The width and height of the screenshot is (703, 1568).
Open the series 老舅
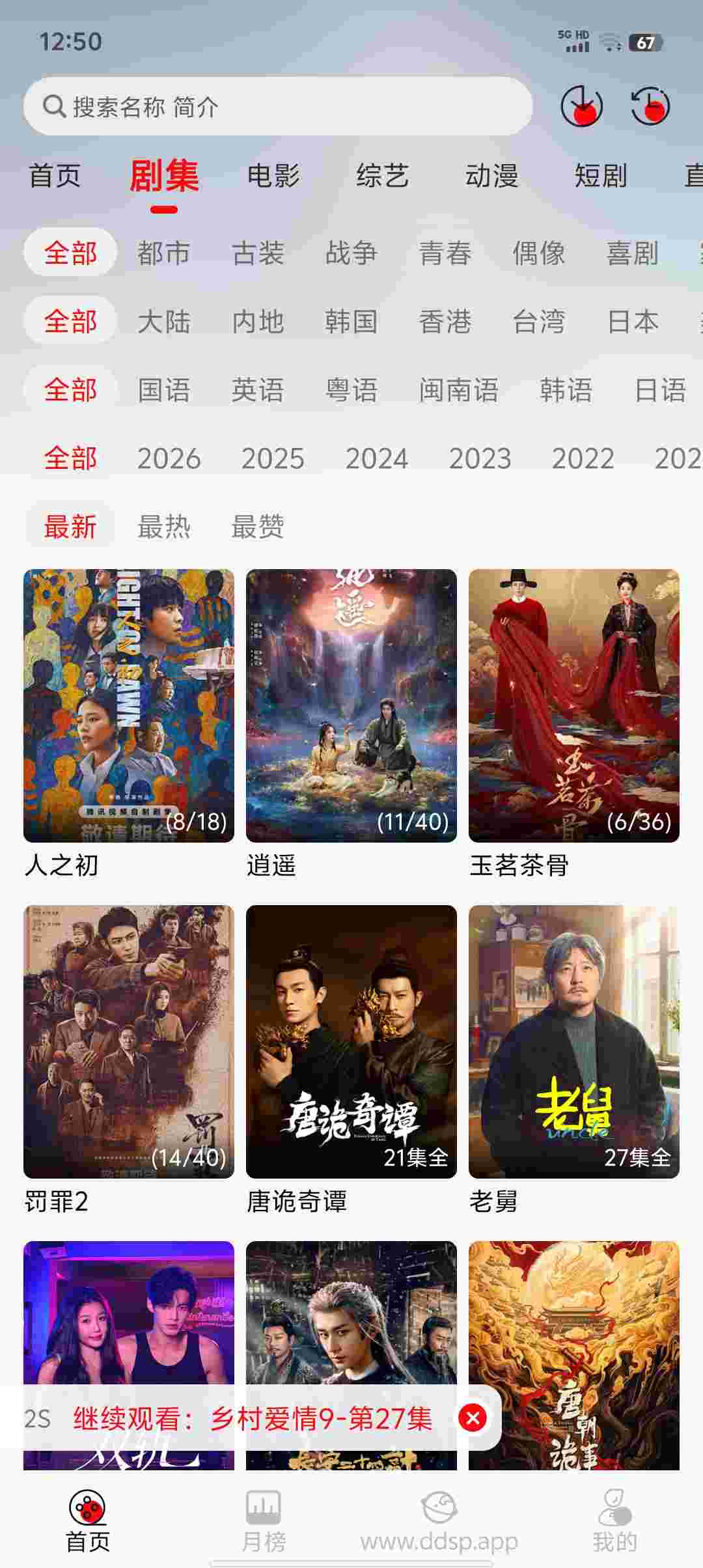tap(574, 1042)
